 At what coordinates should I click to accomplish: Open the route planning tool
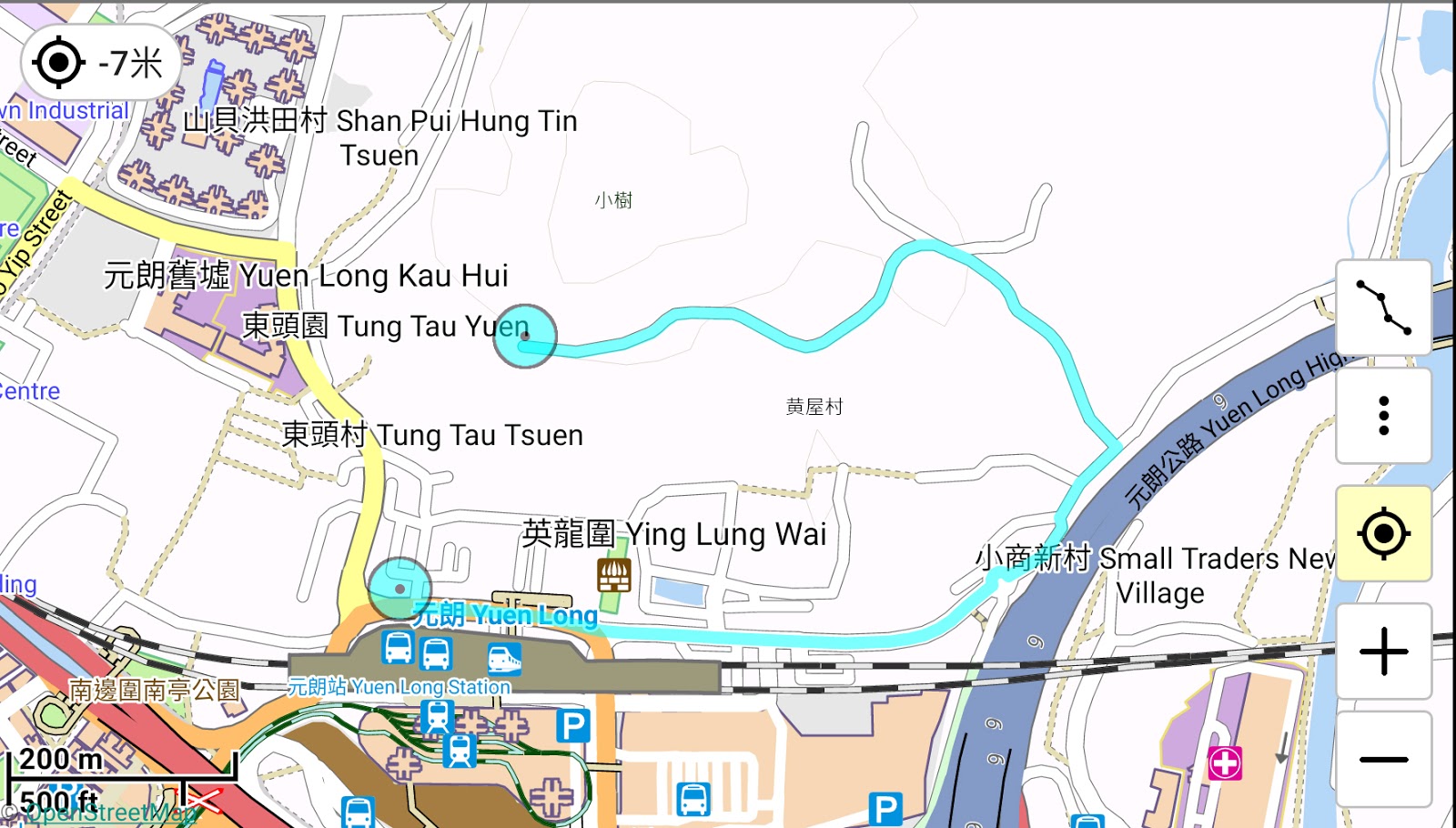tap(1383, 308)
